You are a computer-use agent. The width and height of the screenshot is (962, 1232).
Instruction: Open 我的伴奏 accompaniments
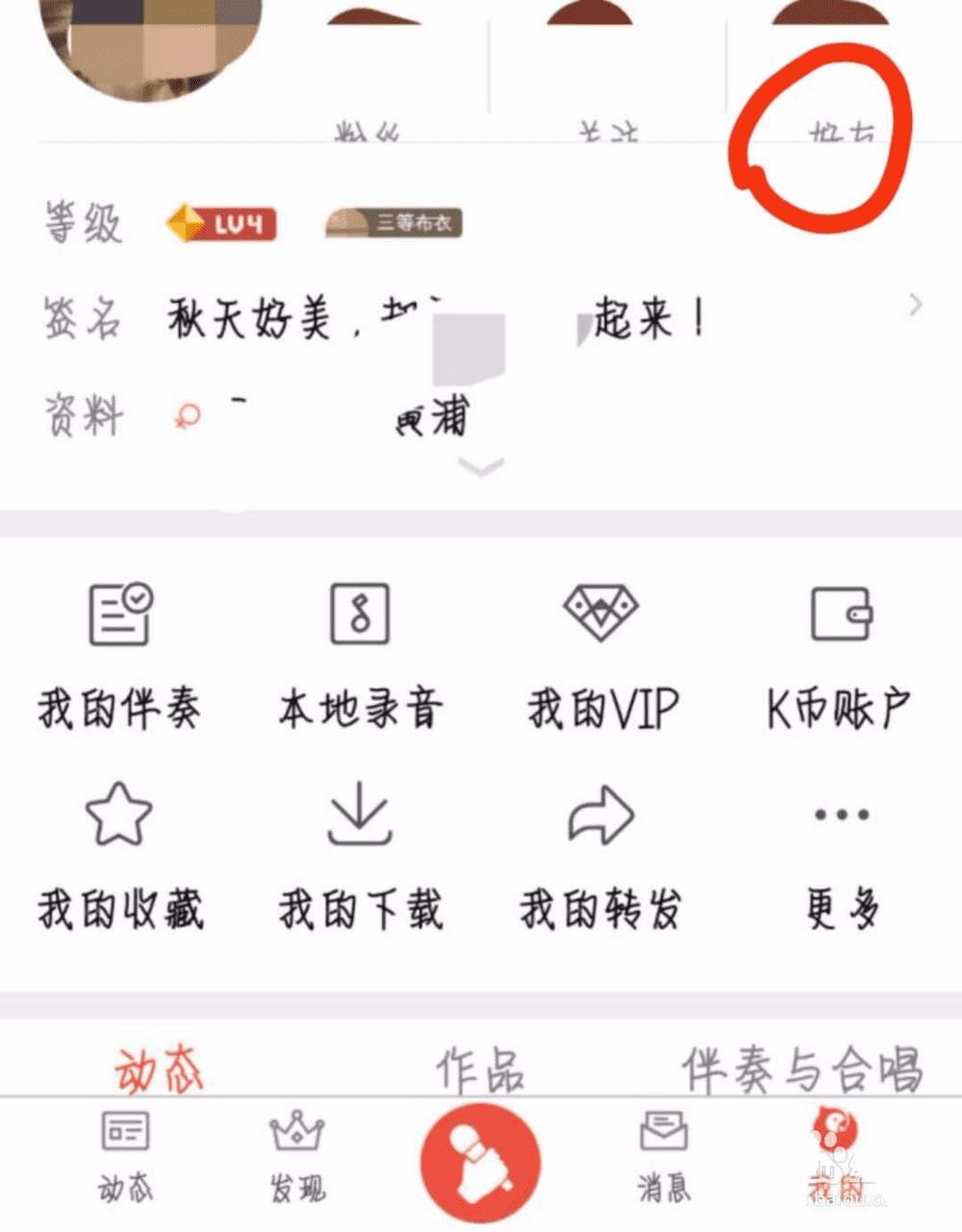pos(119,654)
